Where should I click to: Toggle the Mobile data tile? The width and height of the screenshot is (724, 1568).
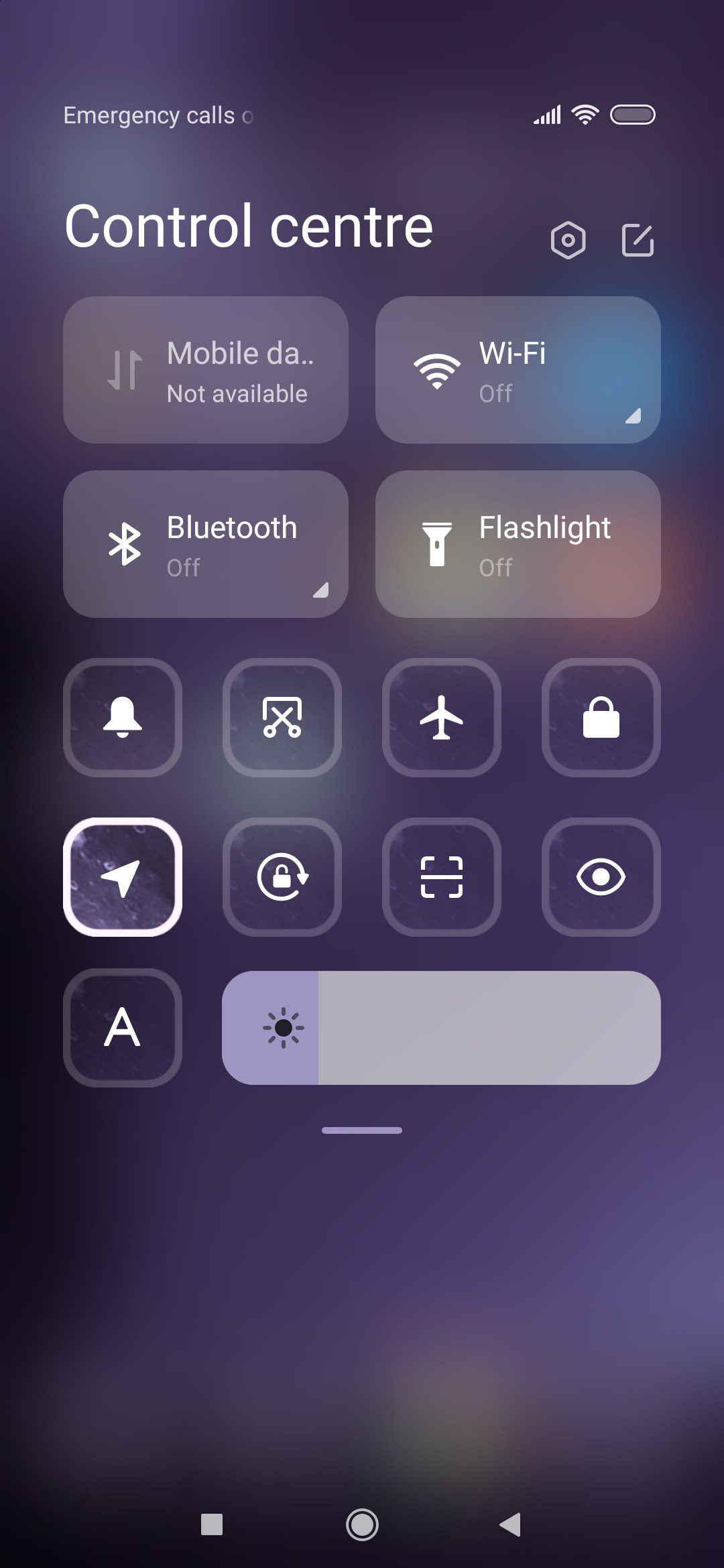(206, 370)
